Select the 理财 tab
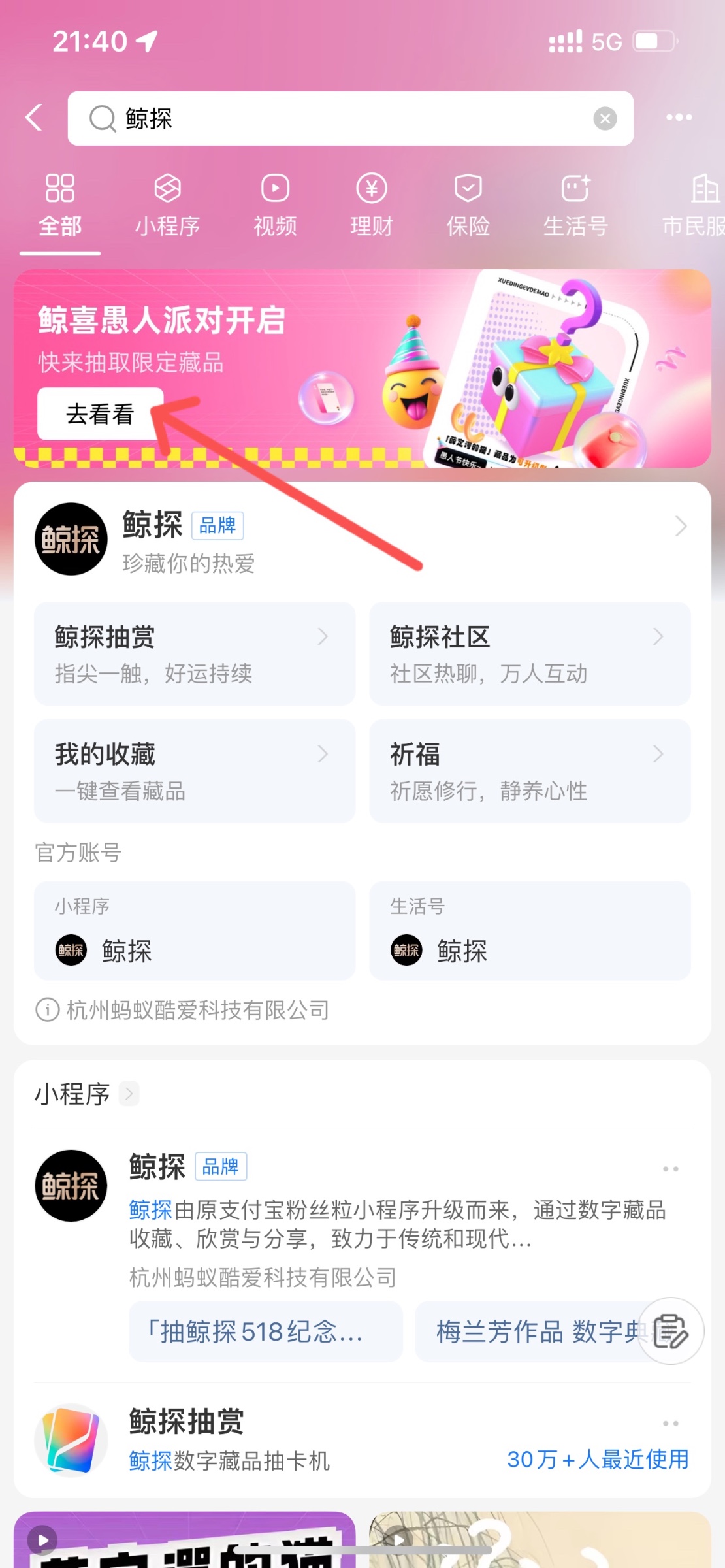725x1568 pixels. pyautogui.click(x=372, y=206)
